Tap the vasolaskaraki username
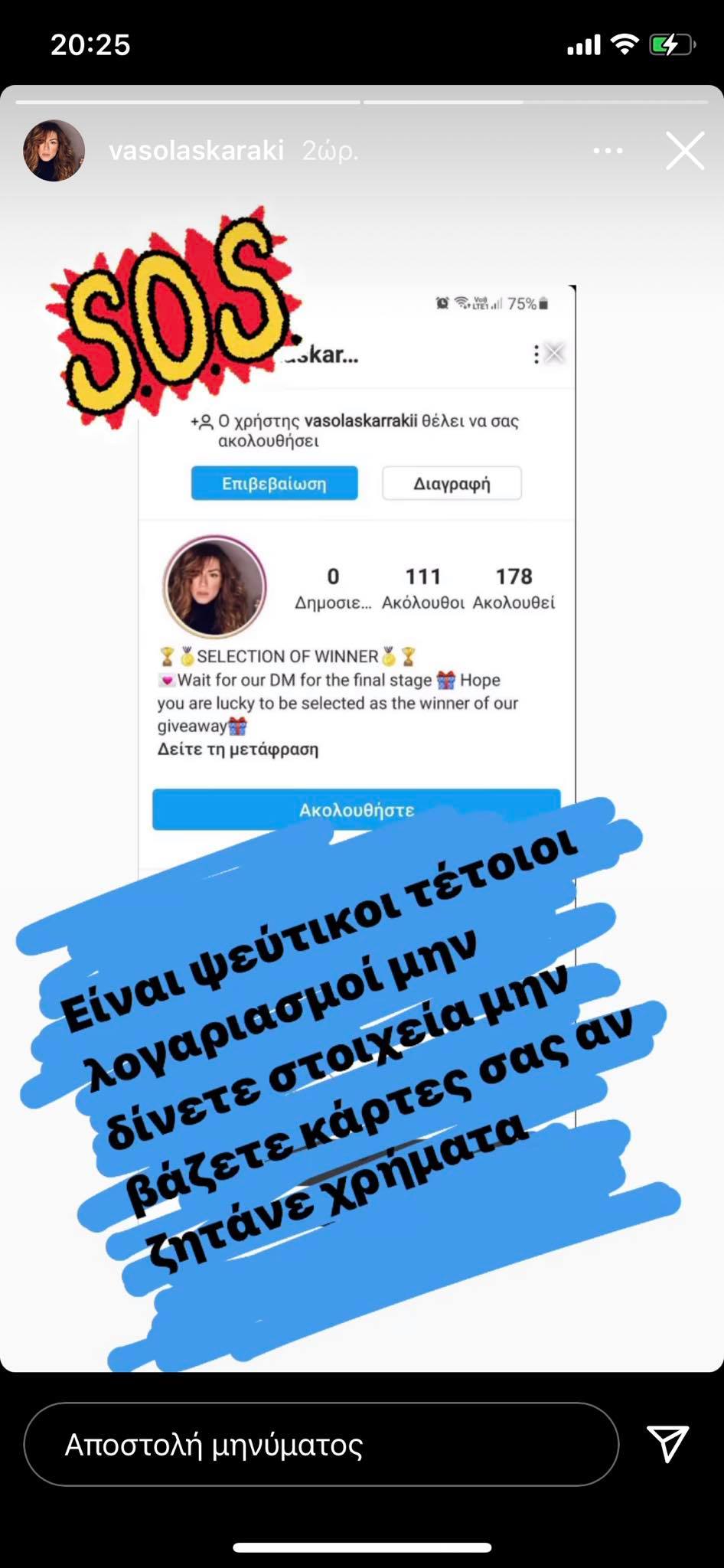The width and height of the screenshot is (724, 1568). coord(196,151)
